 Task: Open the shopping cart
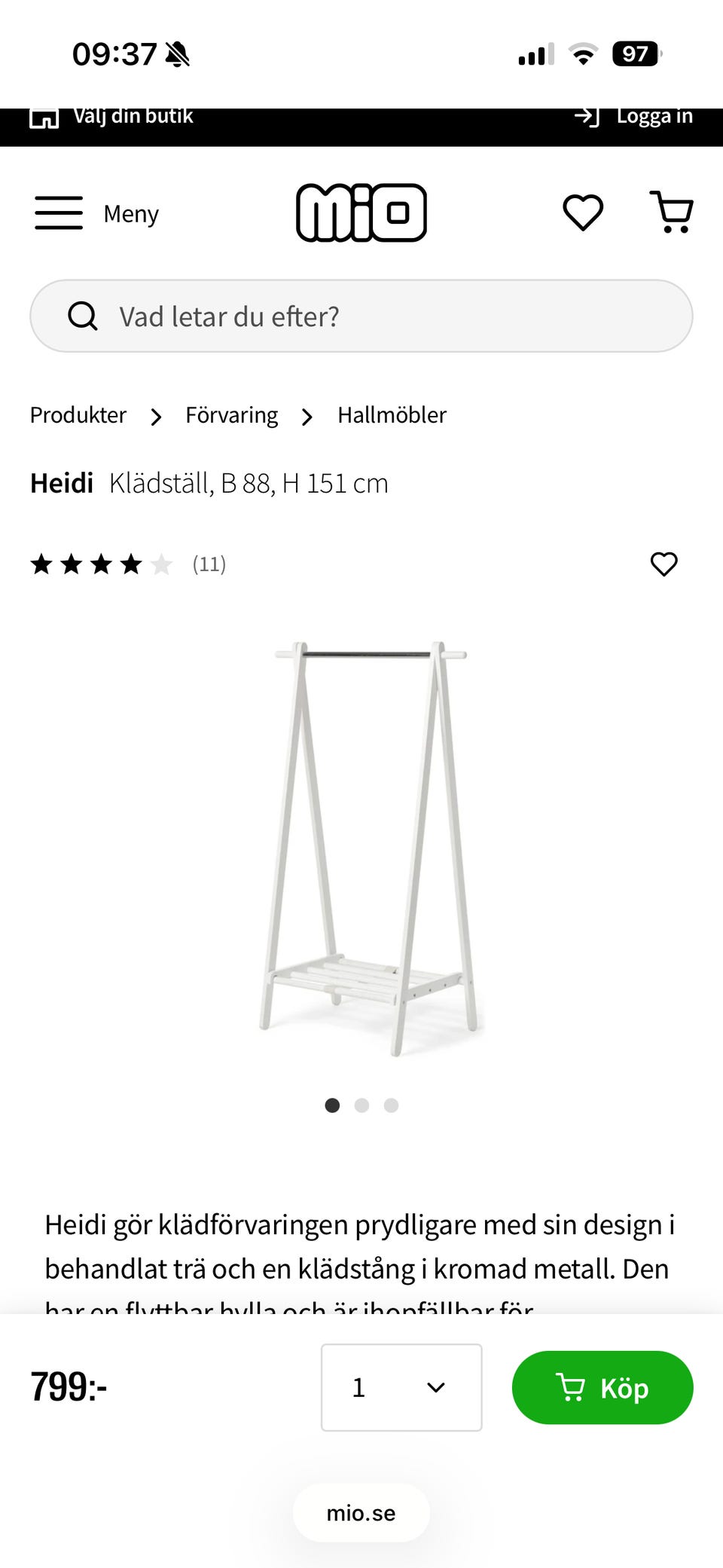[x=673, y=213]
